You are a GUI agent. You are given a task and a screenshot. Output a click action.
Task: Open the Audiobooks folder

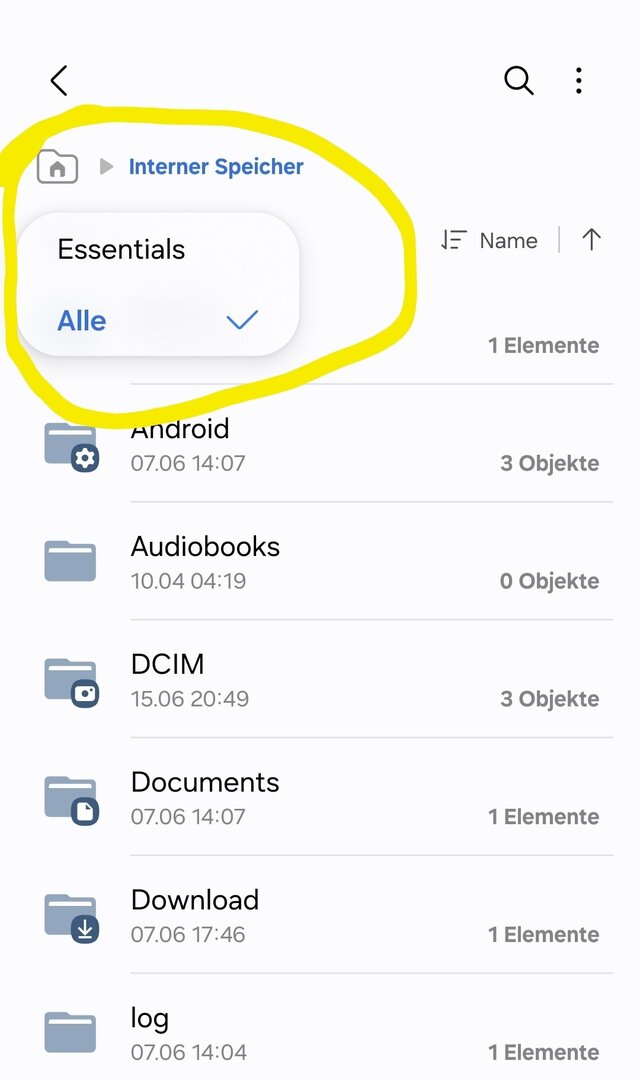click(x=205, y=561)
